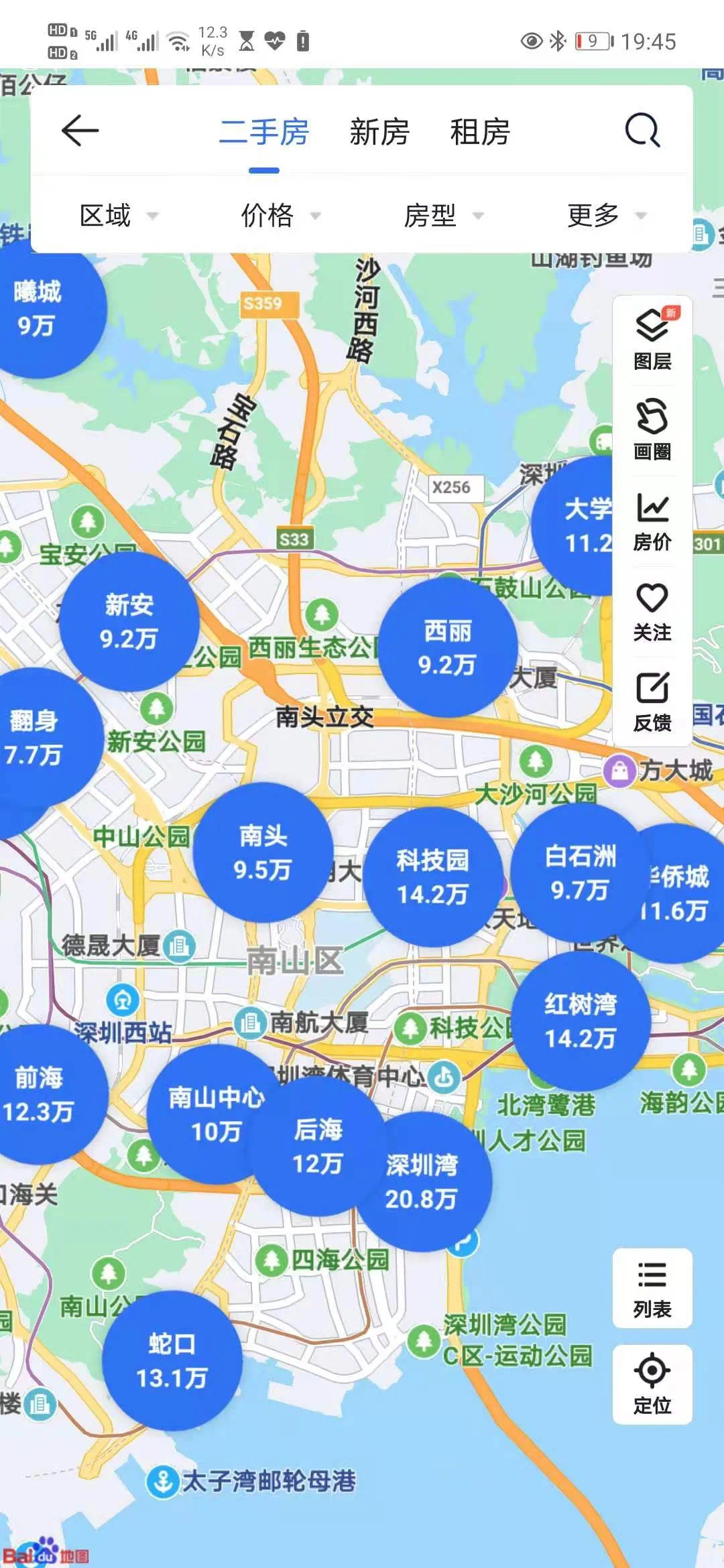Tap the 西丽 9.2万 area marker
This screenshot has width=724, height=1568.
pyautogui.click(x=447, y=647)
